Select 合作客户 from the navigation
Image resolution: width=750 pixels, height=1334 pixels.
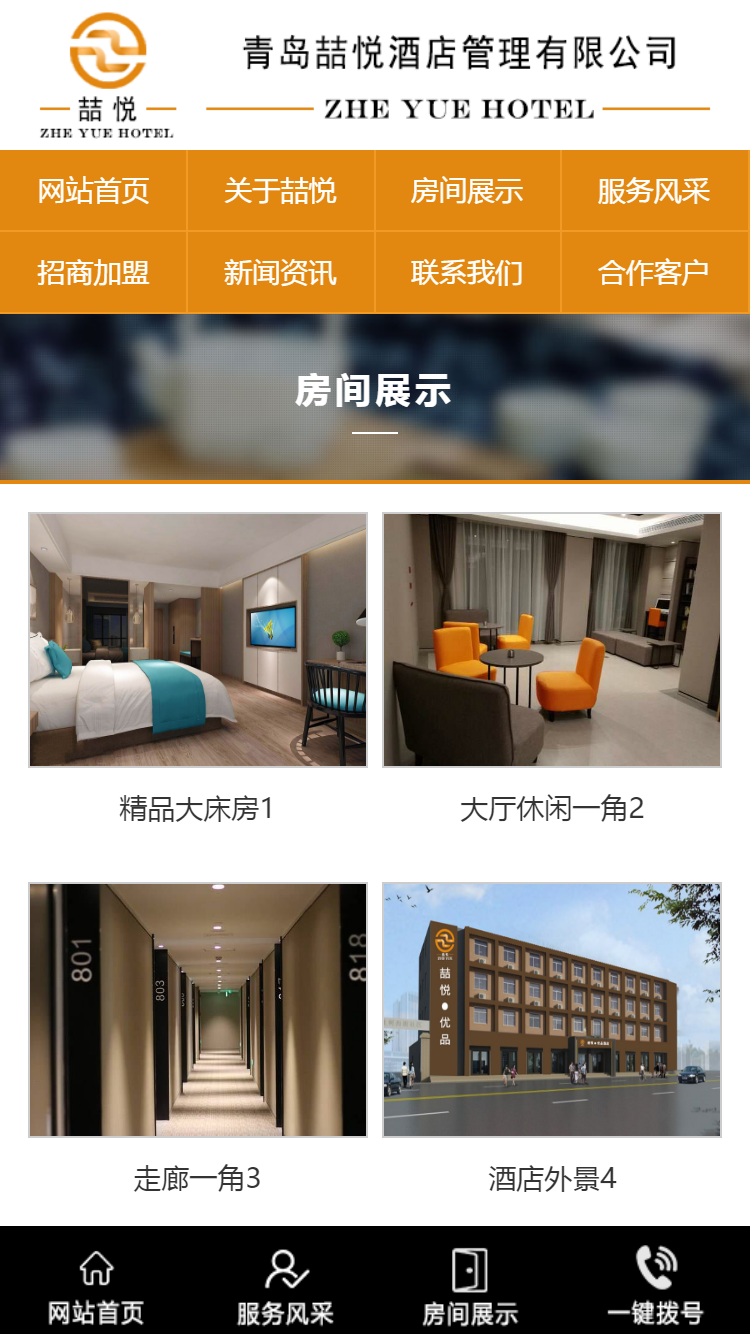(655, 271)
